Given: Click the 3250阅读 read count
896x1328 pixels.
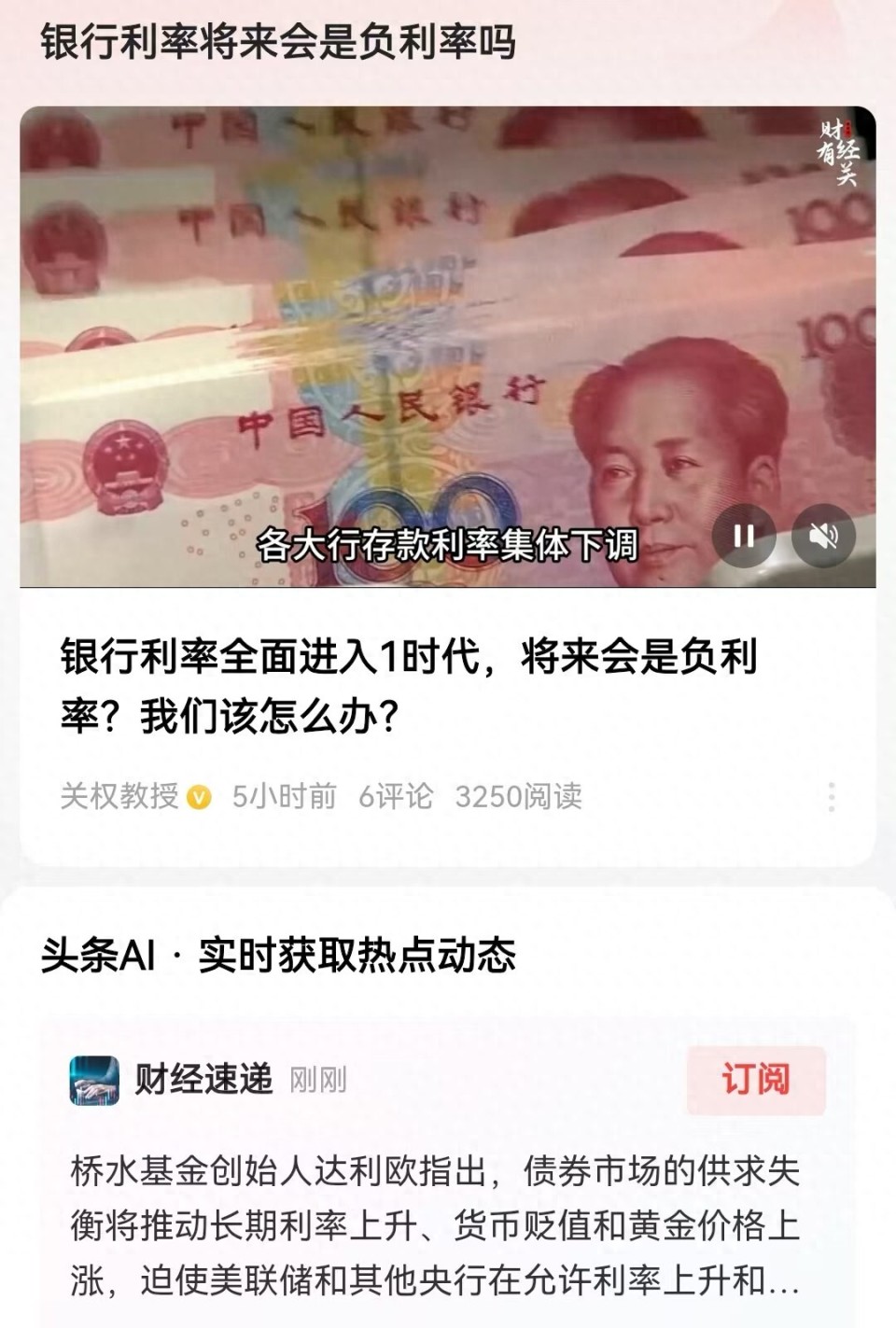Looking at the screenshot, I should click(x=516, y=797).
